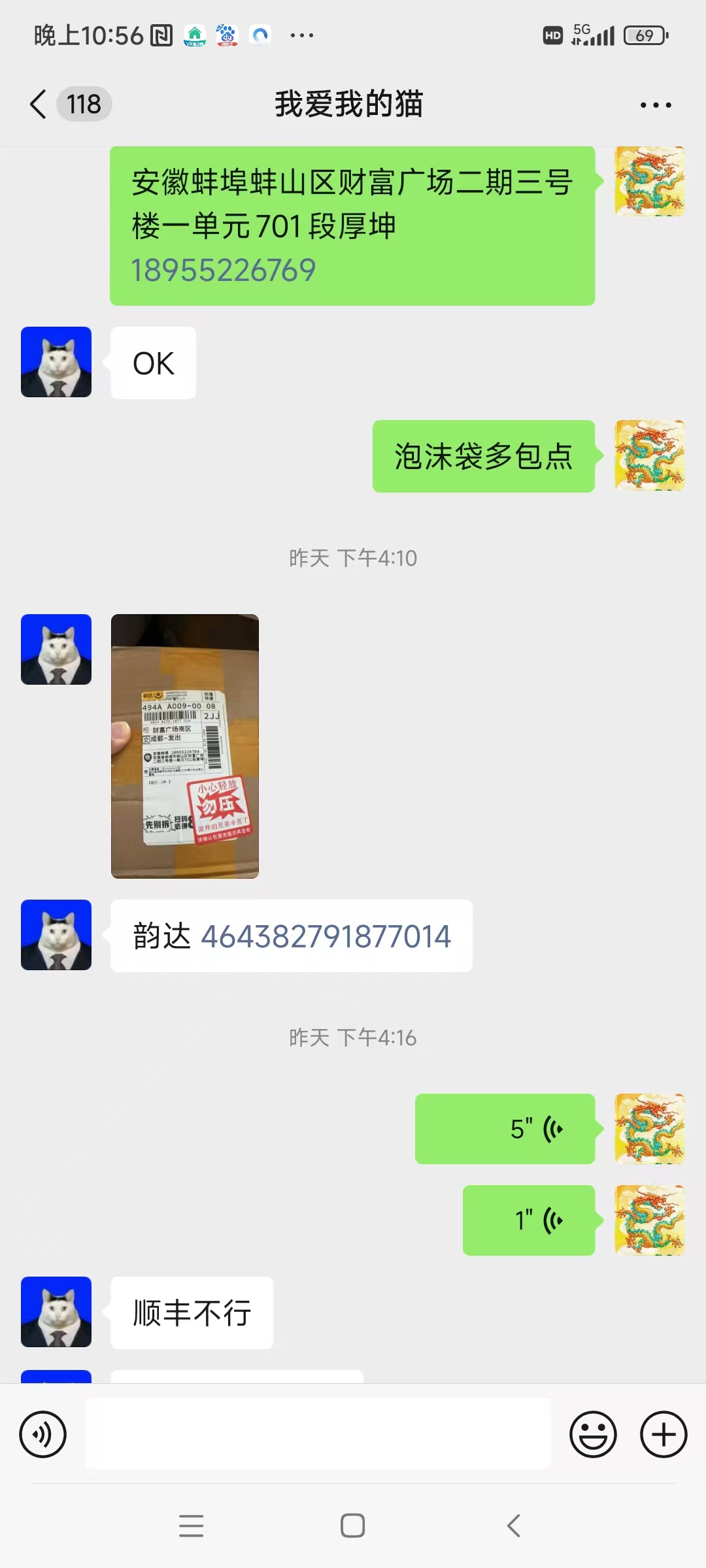Screen dimensions: 706x1568
Task: Open the emoji sticker panel
Action: pos(593,1435)
